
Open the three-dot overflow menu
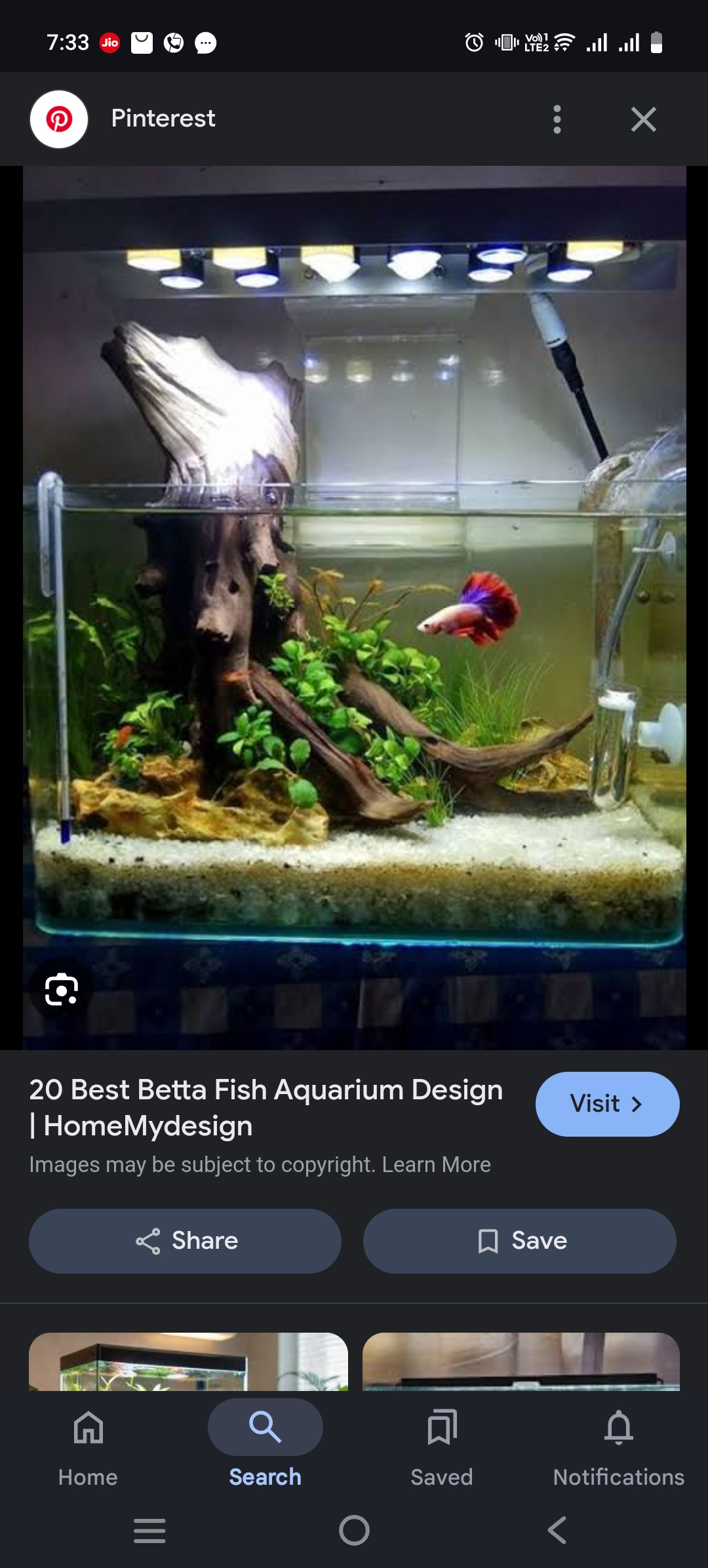[x=557, y=119]
